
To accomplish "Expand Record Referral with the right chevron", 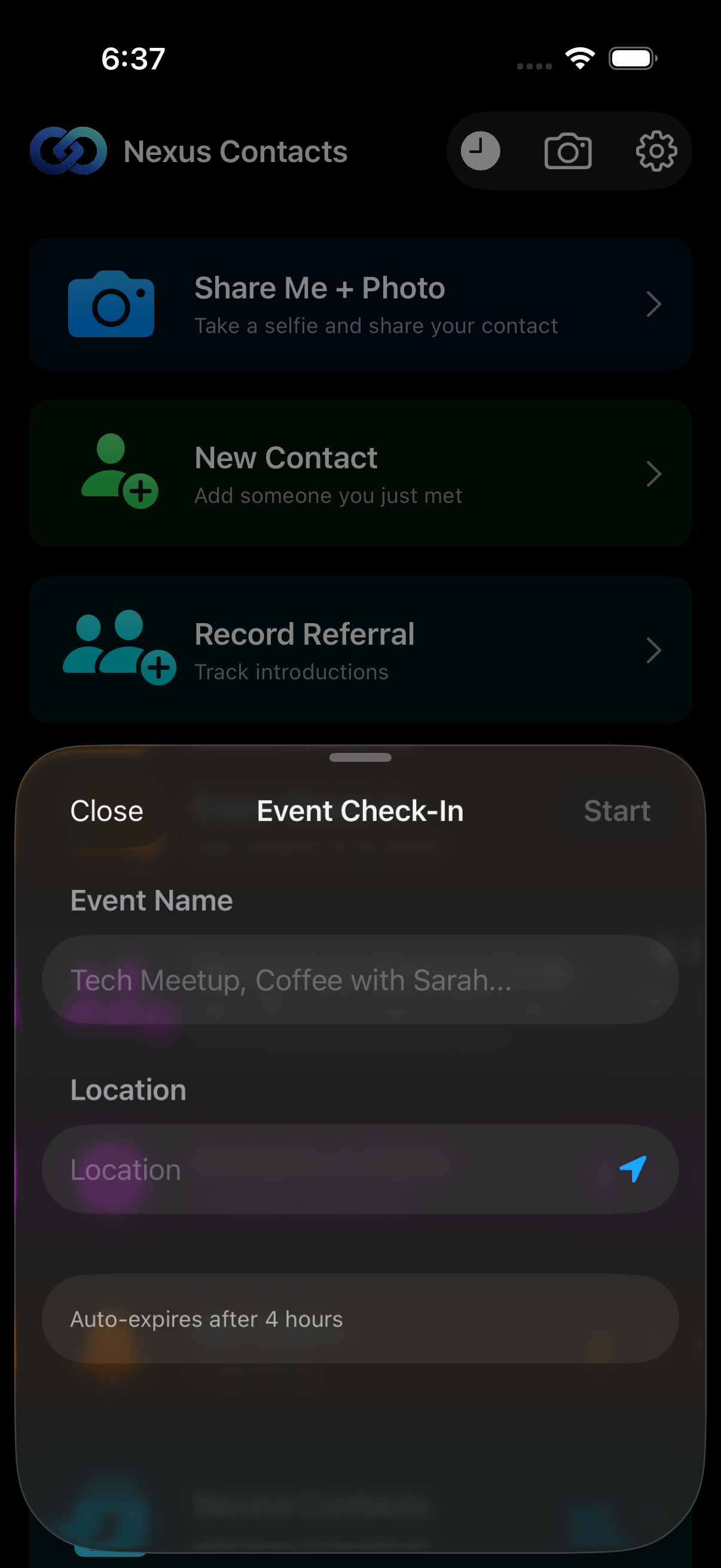I will [653, 650].
